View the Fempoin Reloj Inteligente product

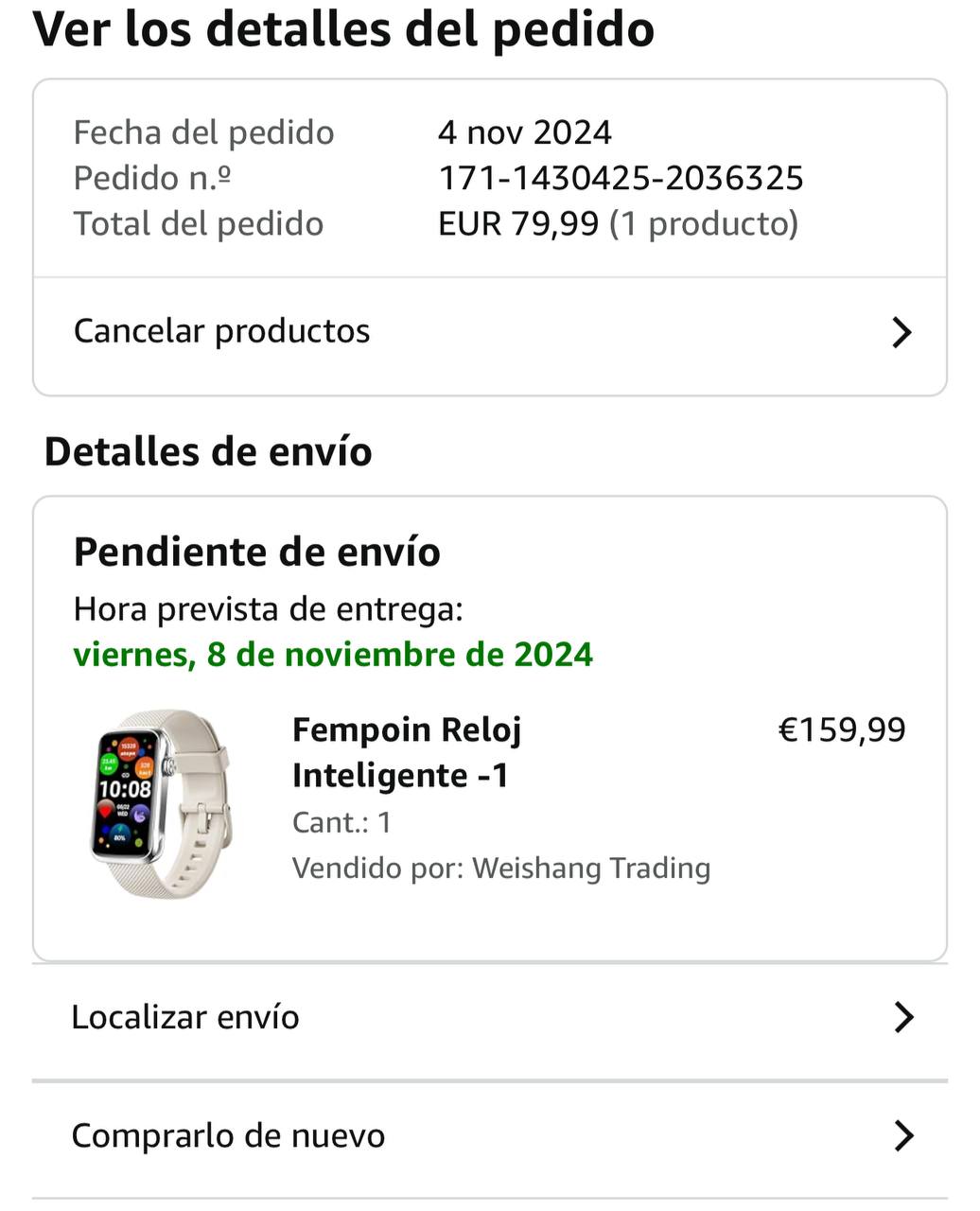pyautogui.click(x=406, y=752)
